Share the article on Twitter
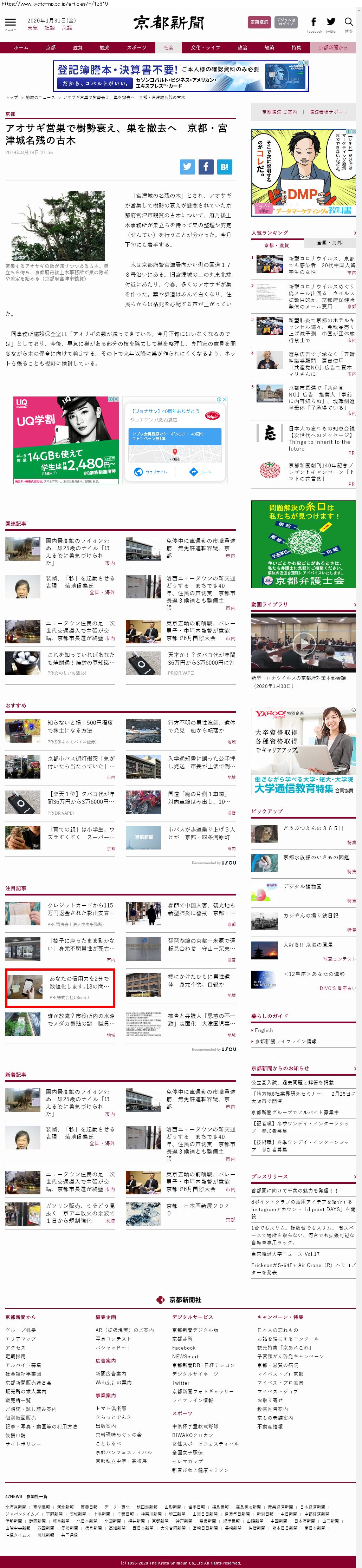Viewport: 362px width, 1568px height. tap(187, 166)
